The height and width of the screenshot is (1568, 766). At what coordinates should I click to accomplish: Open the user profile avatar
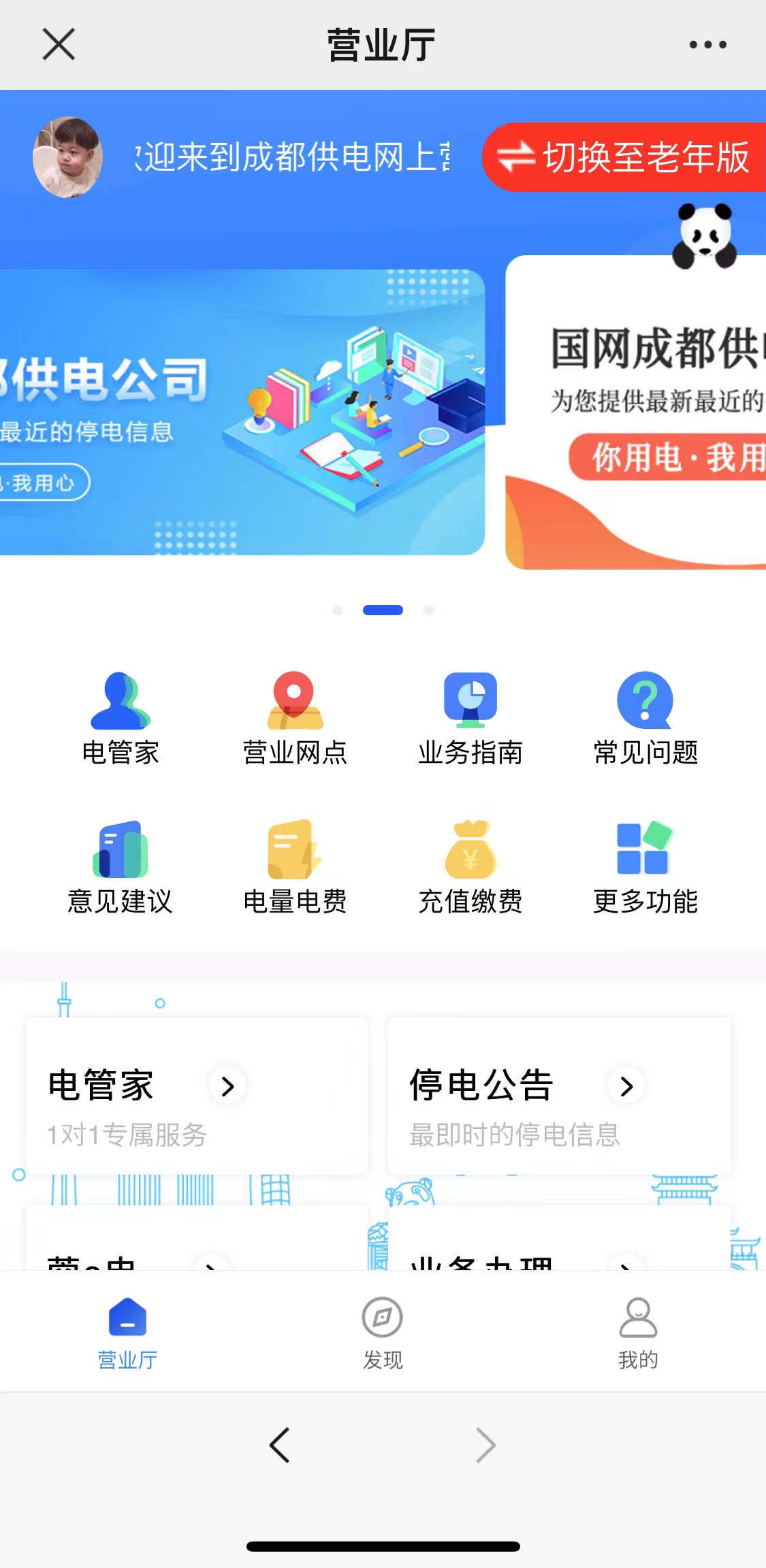click(68, 157)
